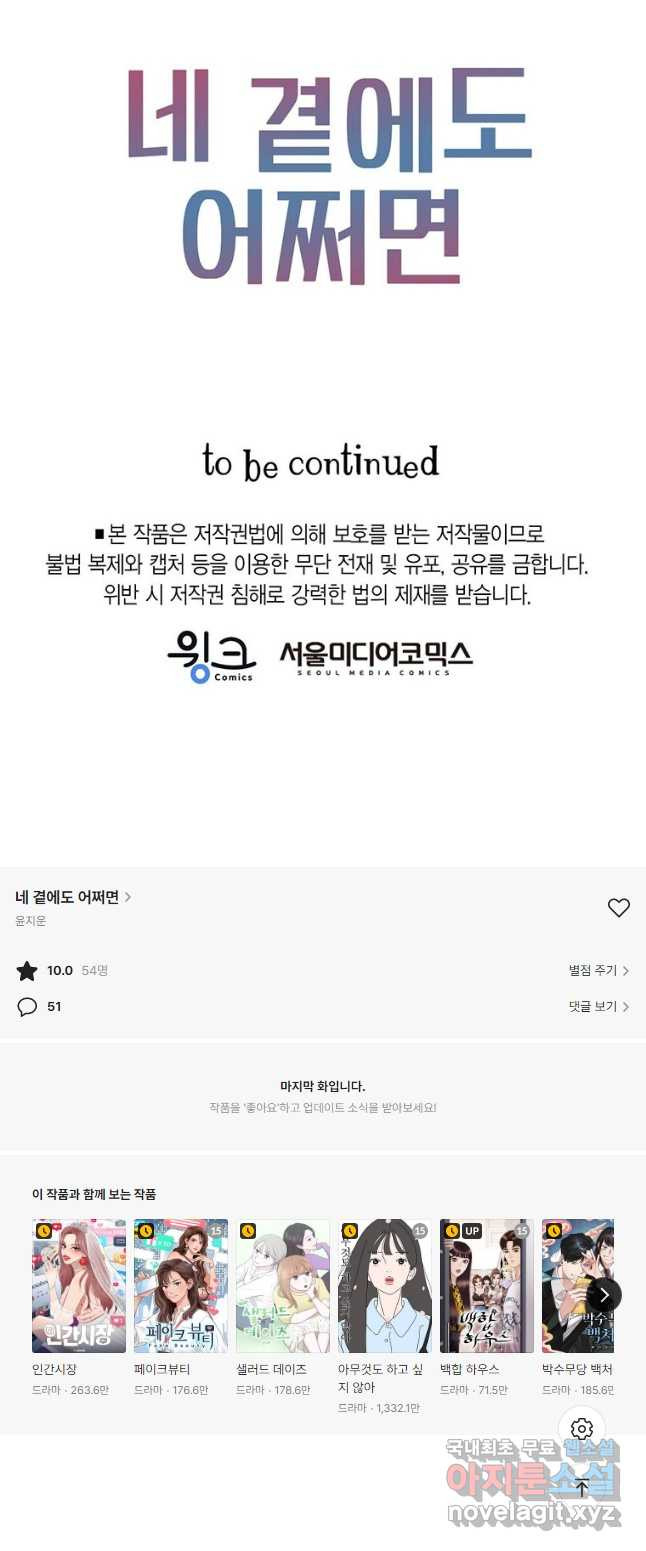Open the 샐러드 데이즈 webtoon card

(283, 1285)
